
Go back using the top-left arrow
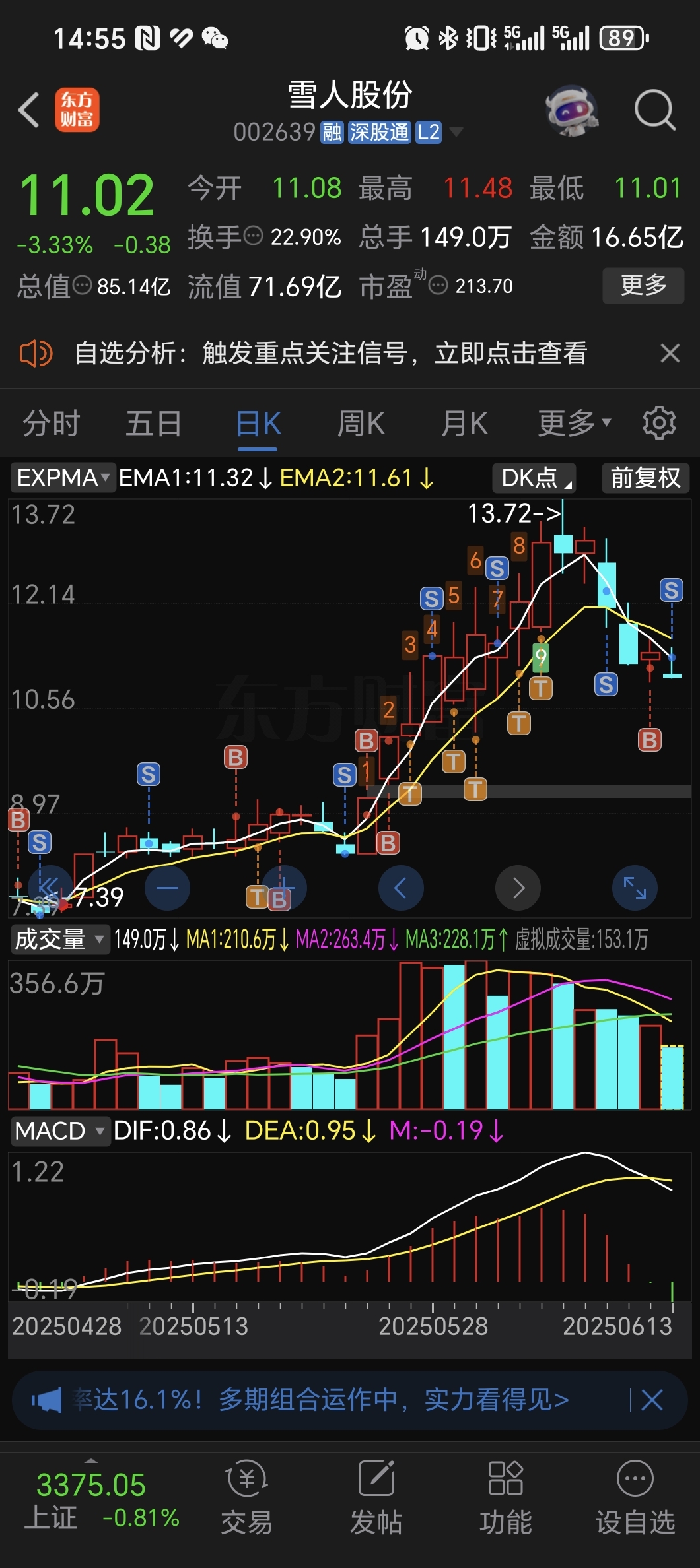[29, 110]
